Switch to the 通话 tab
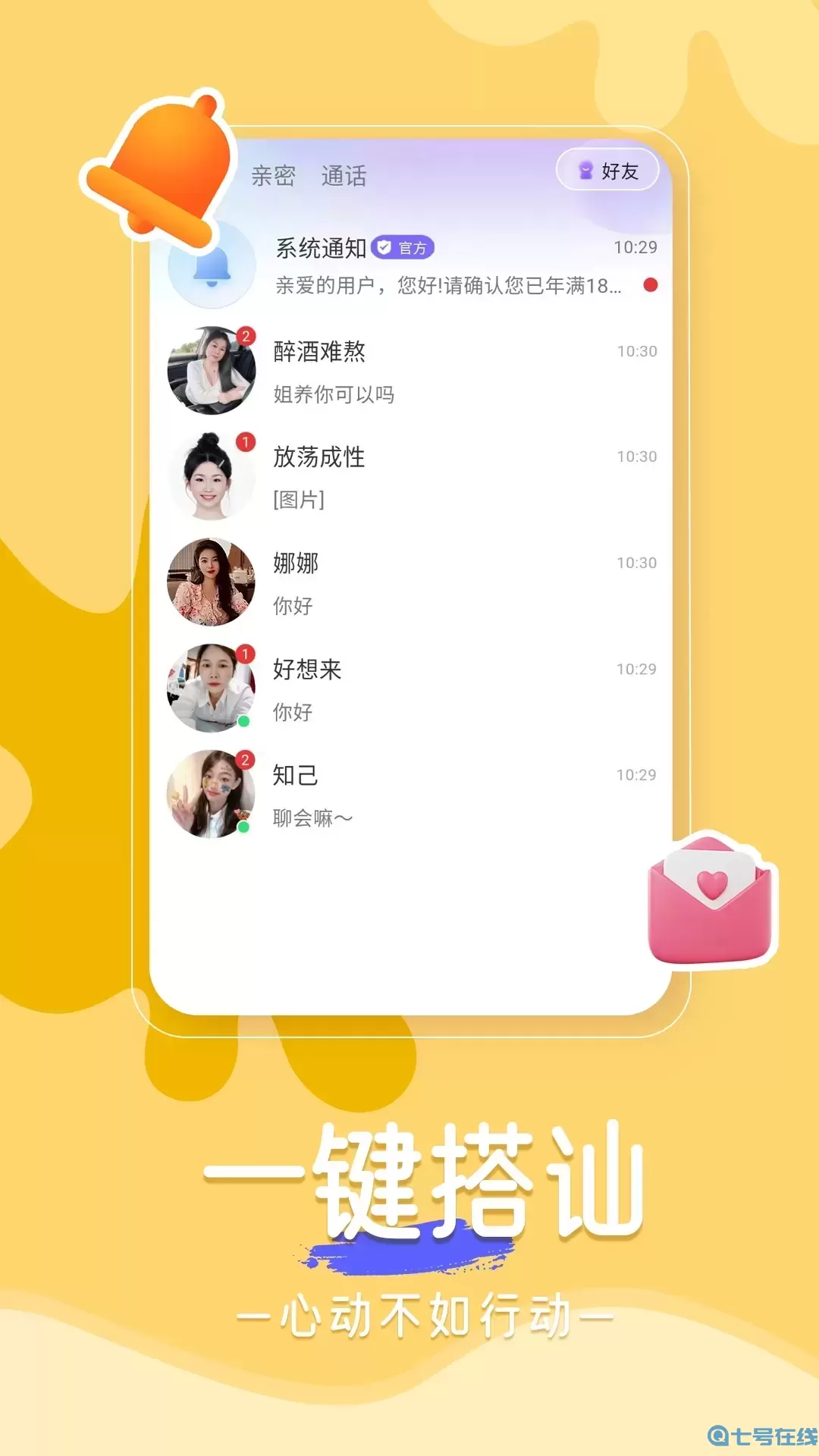819x1456 pixels. pyautogui.click(x=345, y=177)
